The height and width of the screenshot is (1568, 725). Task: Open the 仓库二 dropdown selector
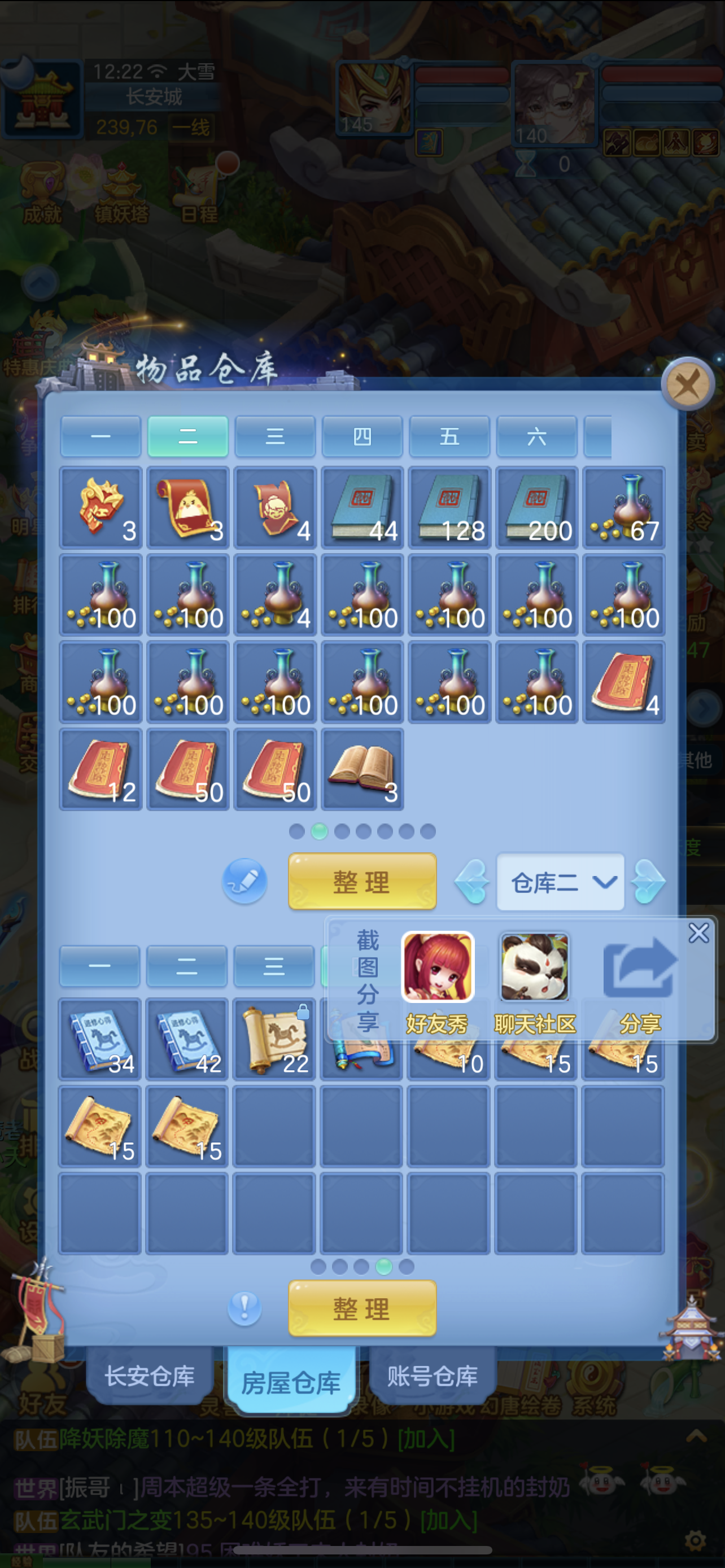560,882
